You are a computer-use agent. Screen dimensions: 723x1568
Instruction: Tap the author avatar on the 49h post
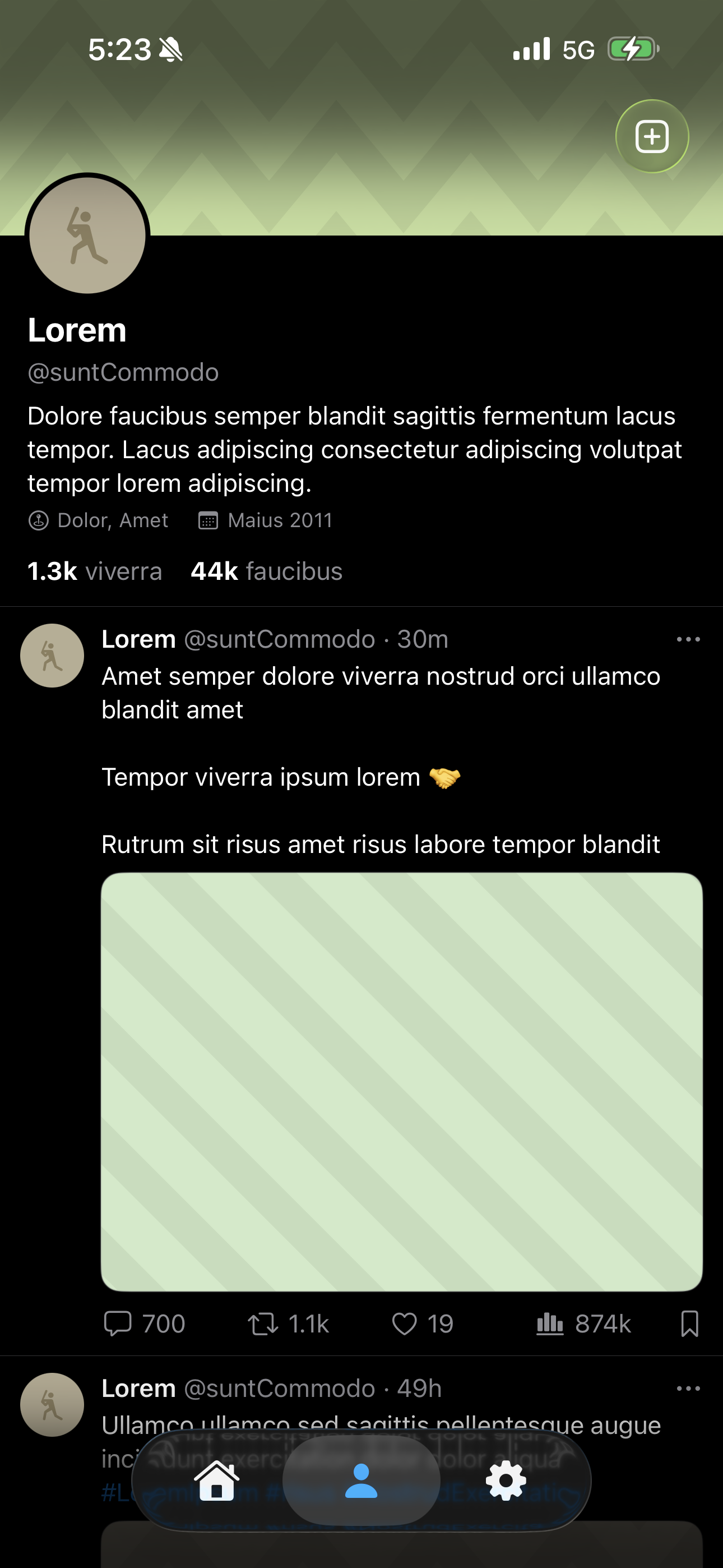tap(52, 1404)
